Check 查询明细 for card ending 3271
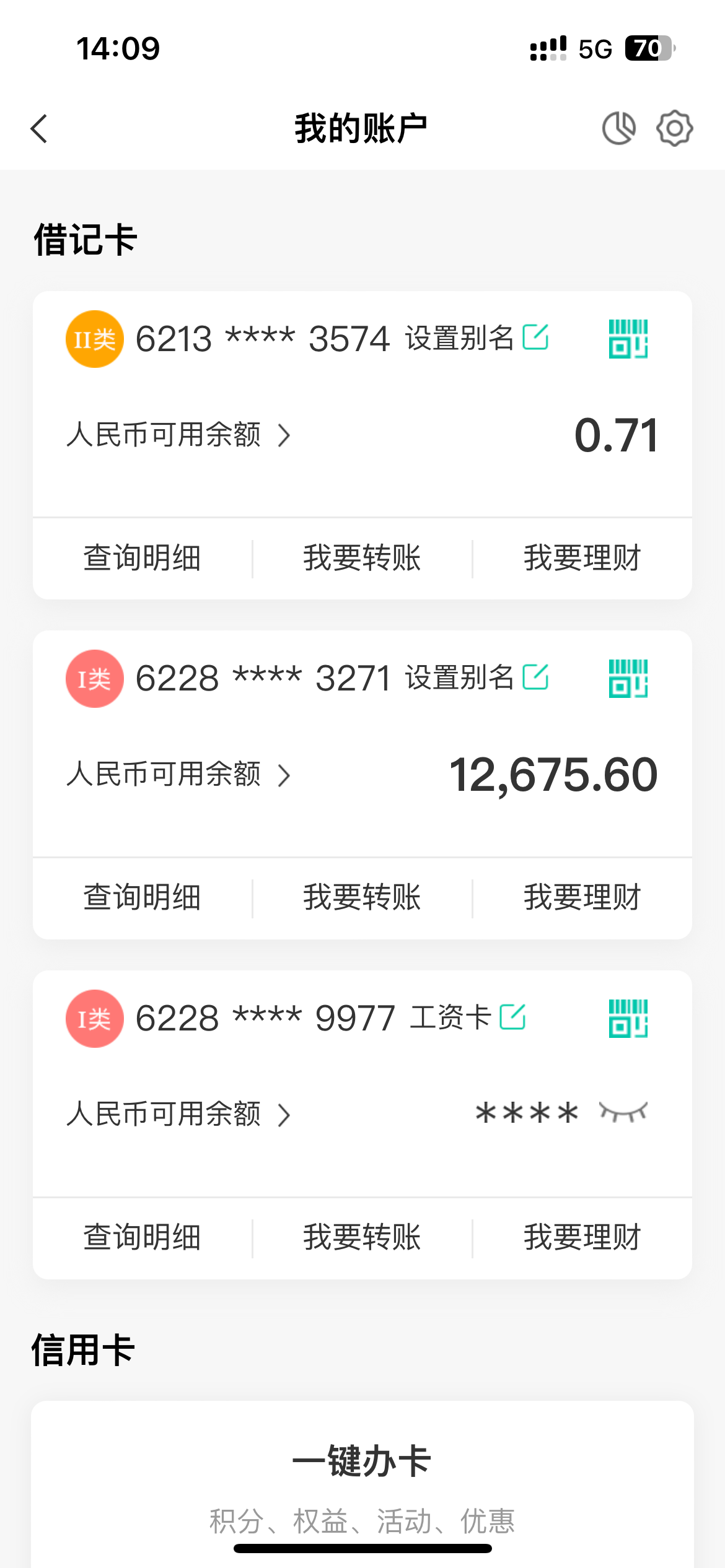 [x=143, y=898]
